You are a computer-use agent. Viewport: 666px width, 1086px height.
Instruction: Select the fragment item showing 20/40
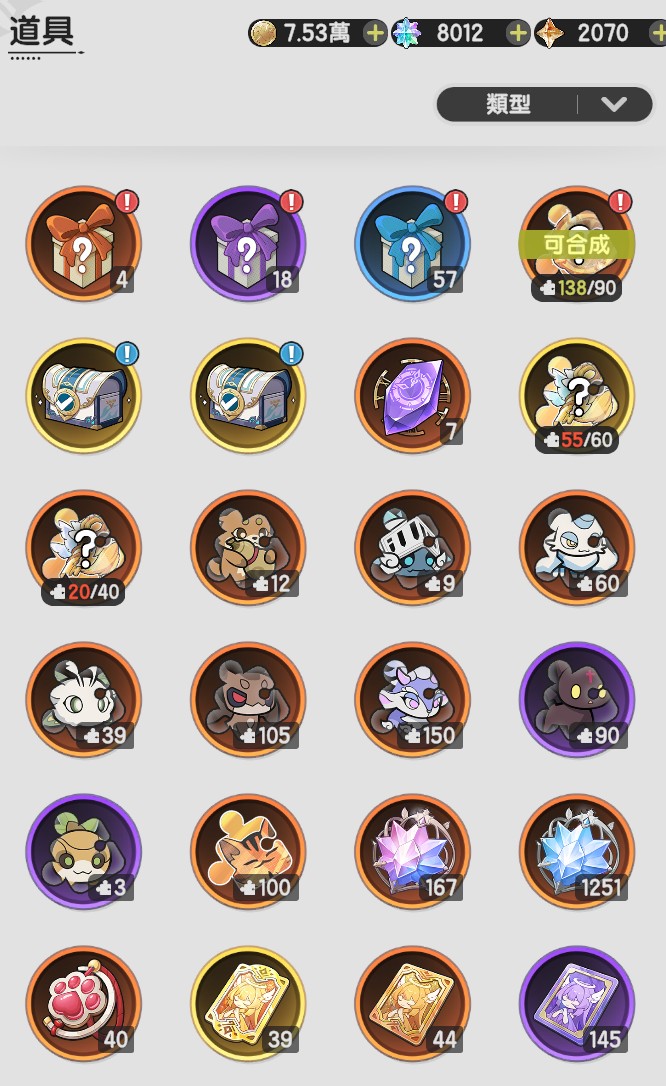pyautogui.click(x=83, y=547)
